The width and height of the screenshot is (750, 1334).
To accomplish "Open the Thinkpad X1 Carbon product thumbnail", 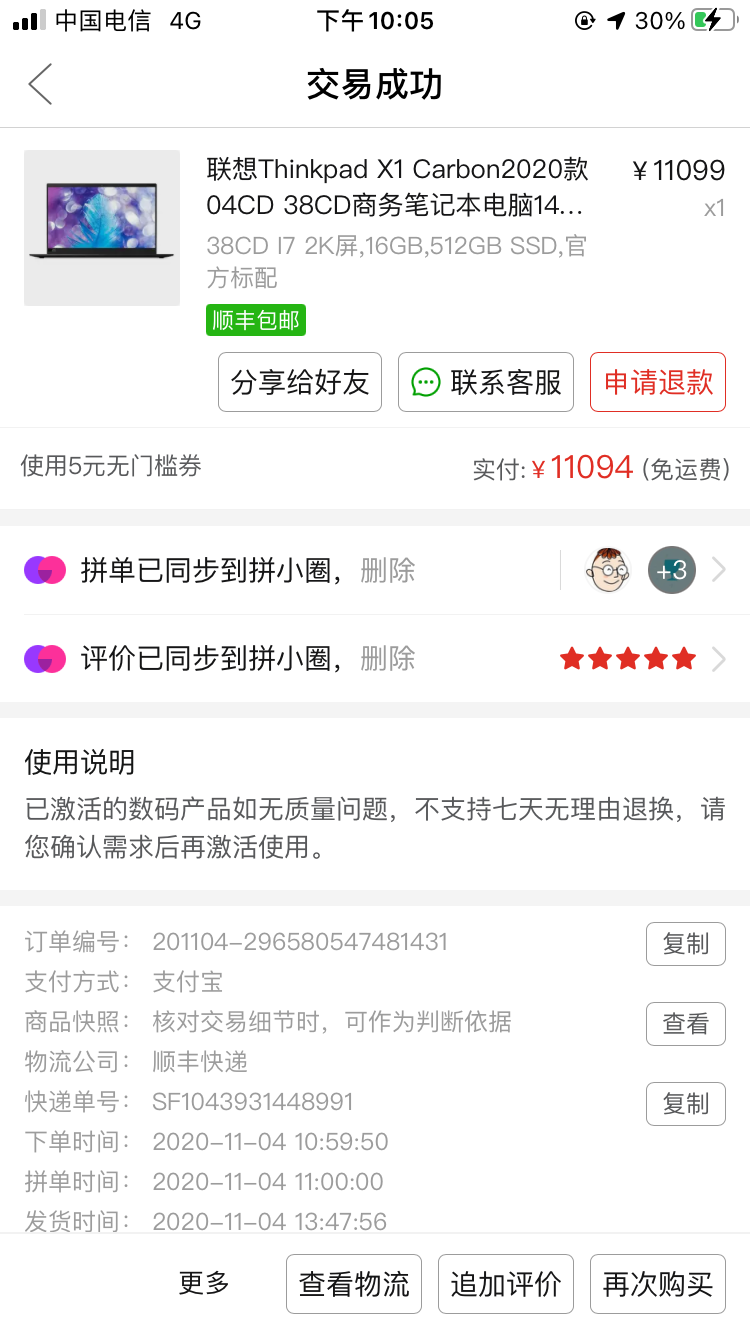I will point(102,228).
